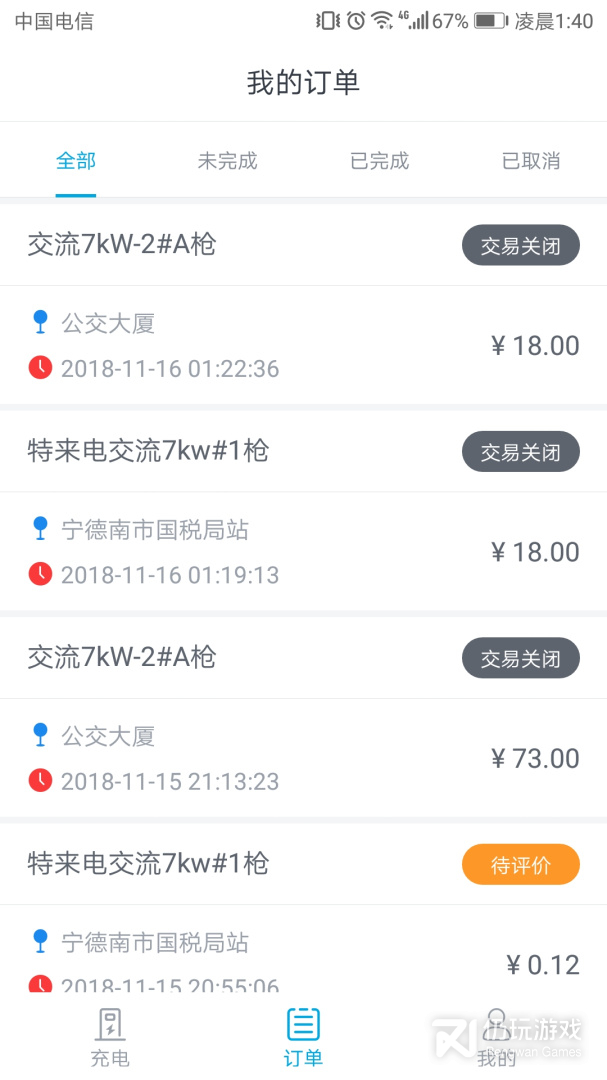Select the 全部 orders tab
The width and height of the screenshot is (607, 1080).
tap(76, 160)
